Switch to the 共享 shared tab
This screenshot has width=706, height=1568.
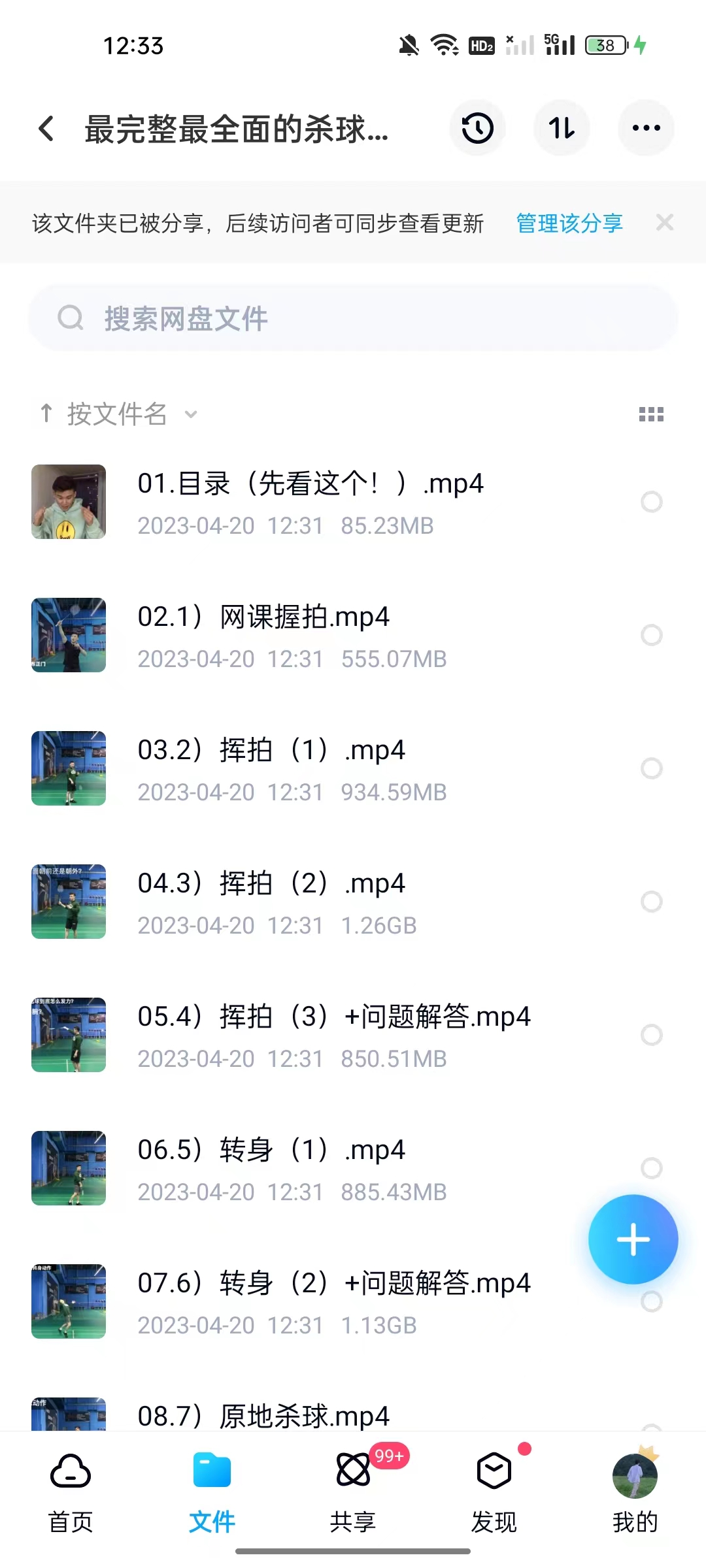point(352,1494)
